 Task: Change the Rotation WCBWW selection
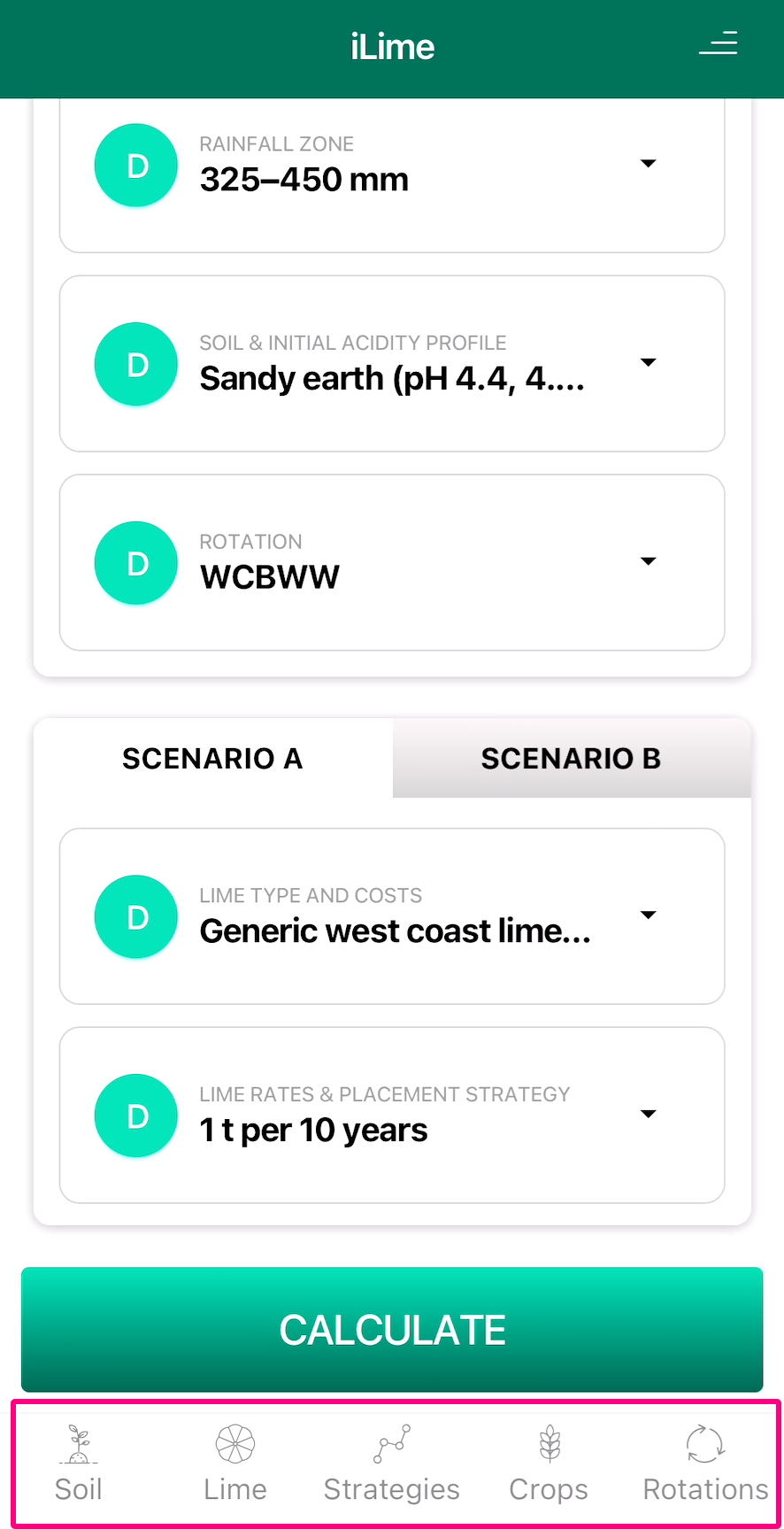click(x=392, y=563)
